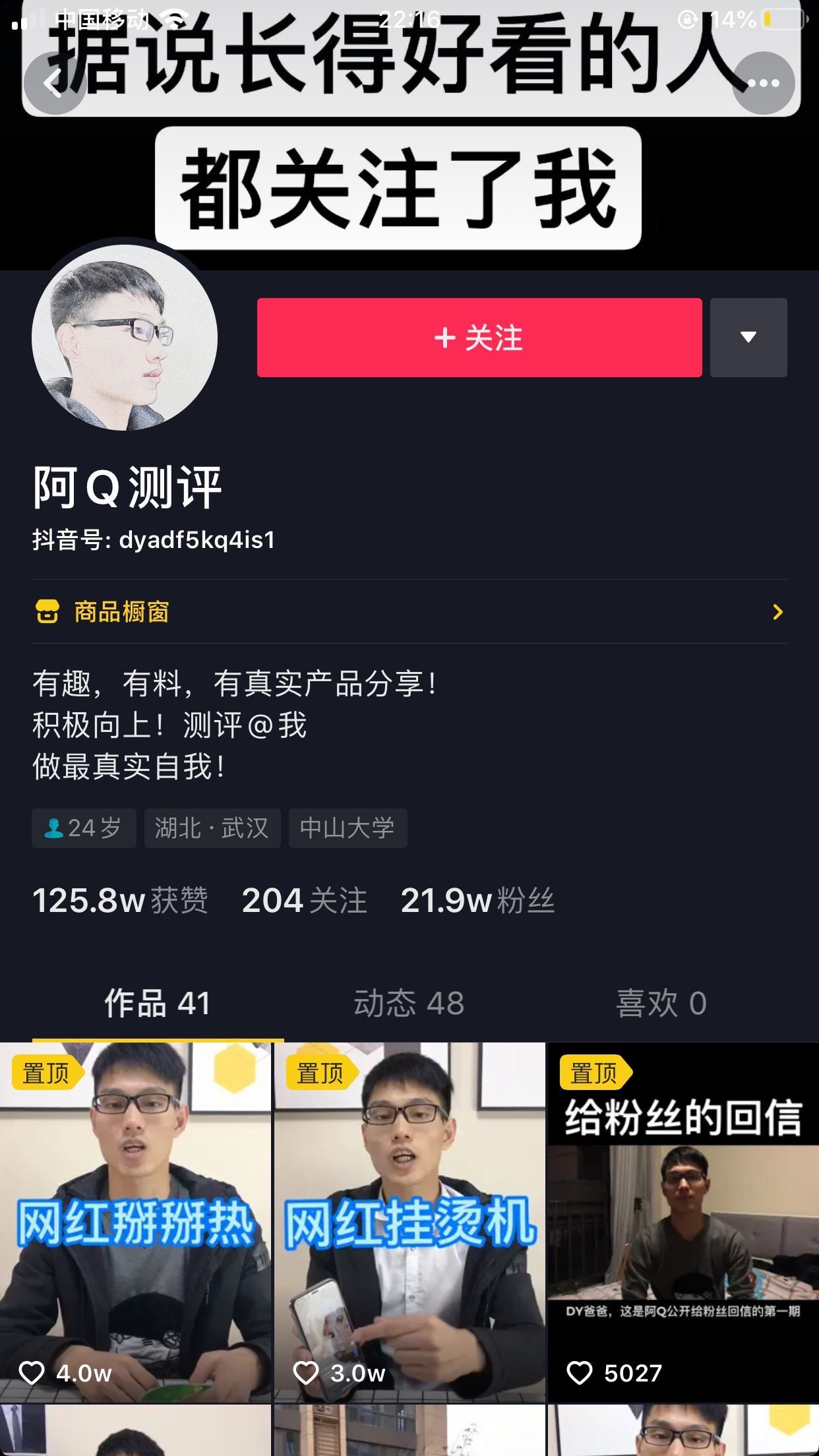Image resolution: width=819 pixels, height=1456 pixels.
Task: View the profile avatar picture
Action: [125, 338]
